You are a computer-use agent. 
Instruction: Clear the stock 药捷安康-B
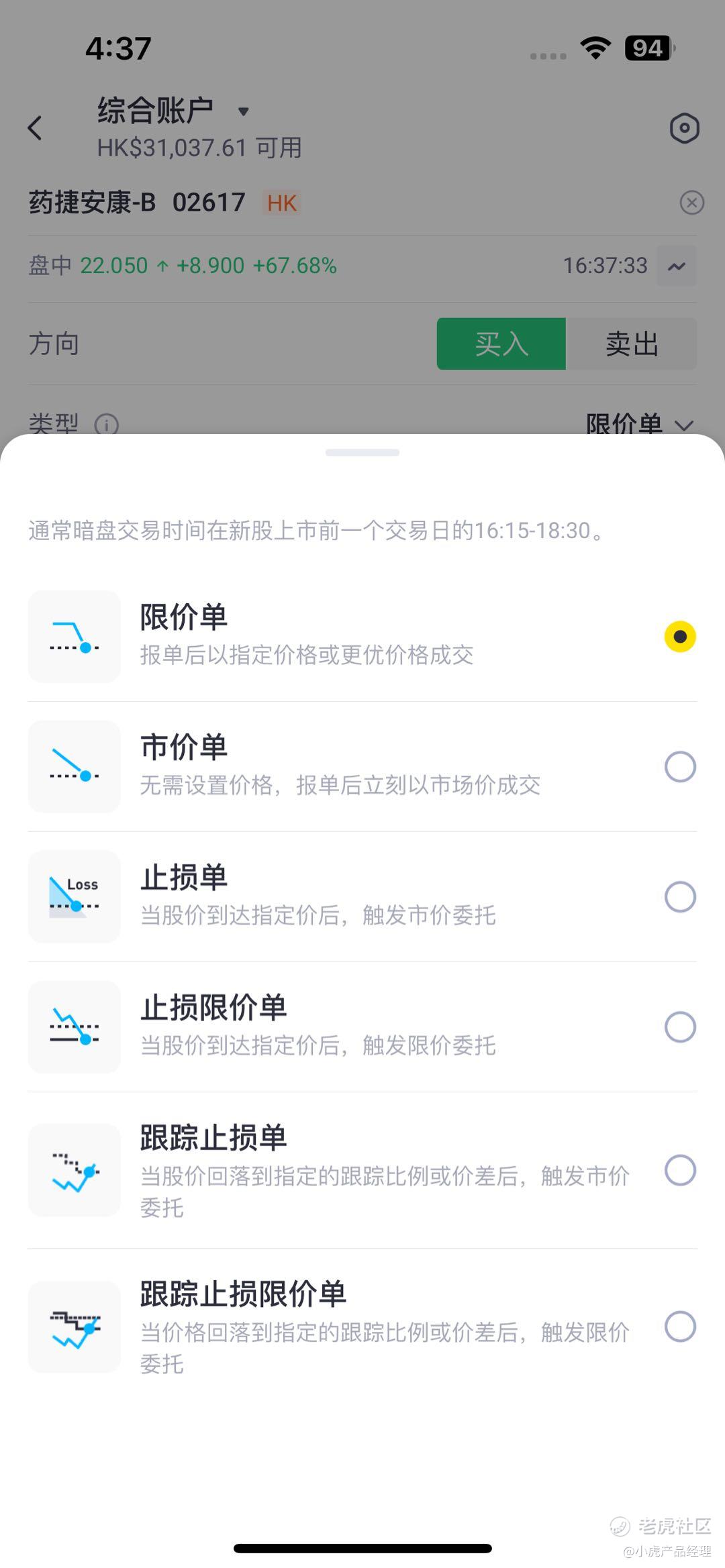(691, 202)
